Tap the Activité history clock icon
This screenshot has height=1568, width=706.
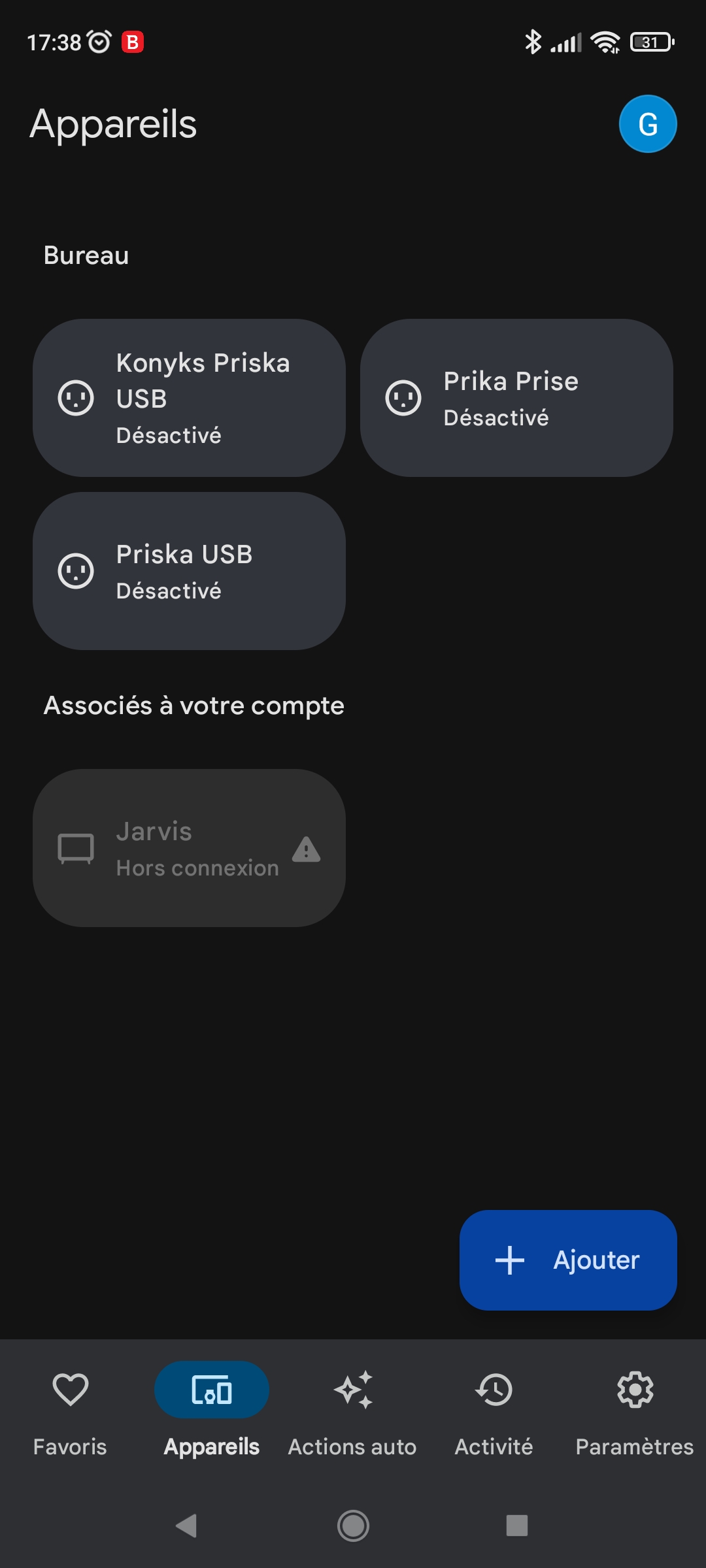click(x=494, y=1390)
